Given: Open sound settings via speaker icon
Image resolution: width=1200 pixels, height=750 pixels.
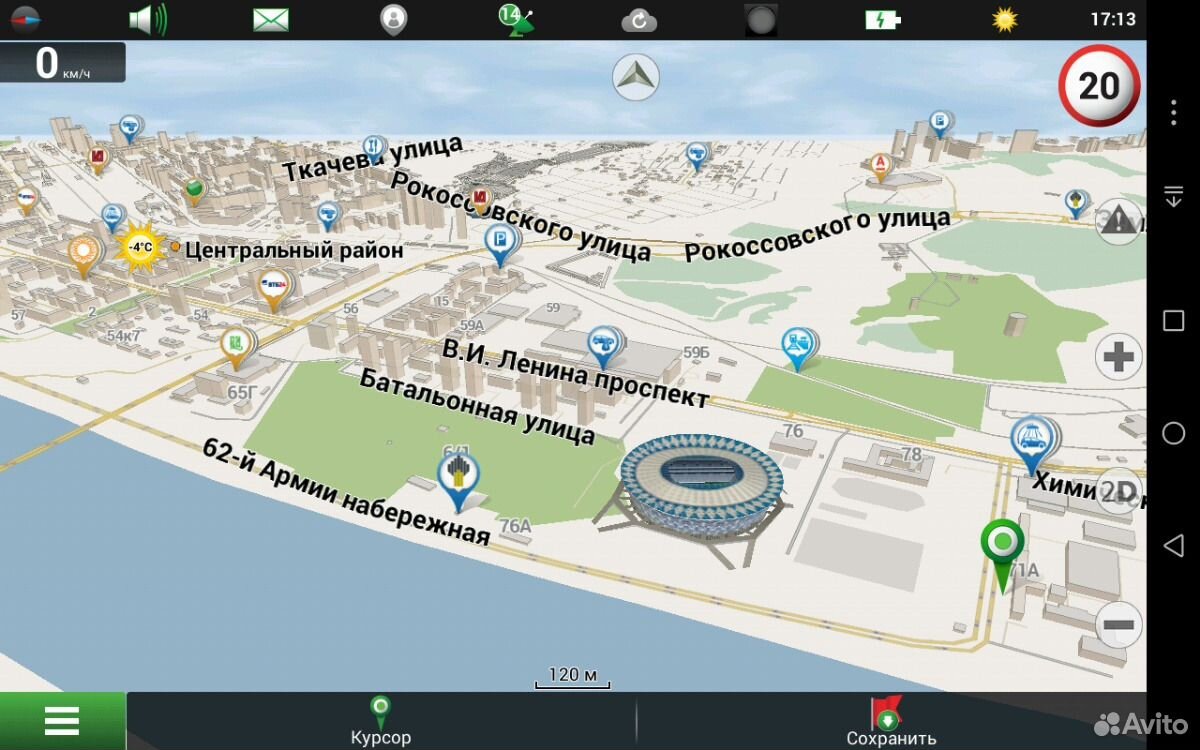Looking at the screenshot, I should 148,19.
